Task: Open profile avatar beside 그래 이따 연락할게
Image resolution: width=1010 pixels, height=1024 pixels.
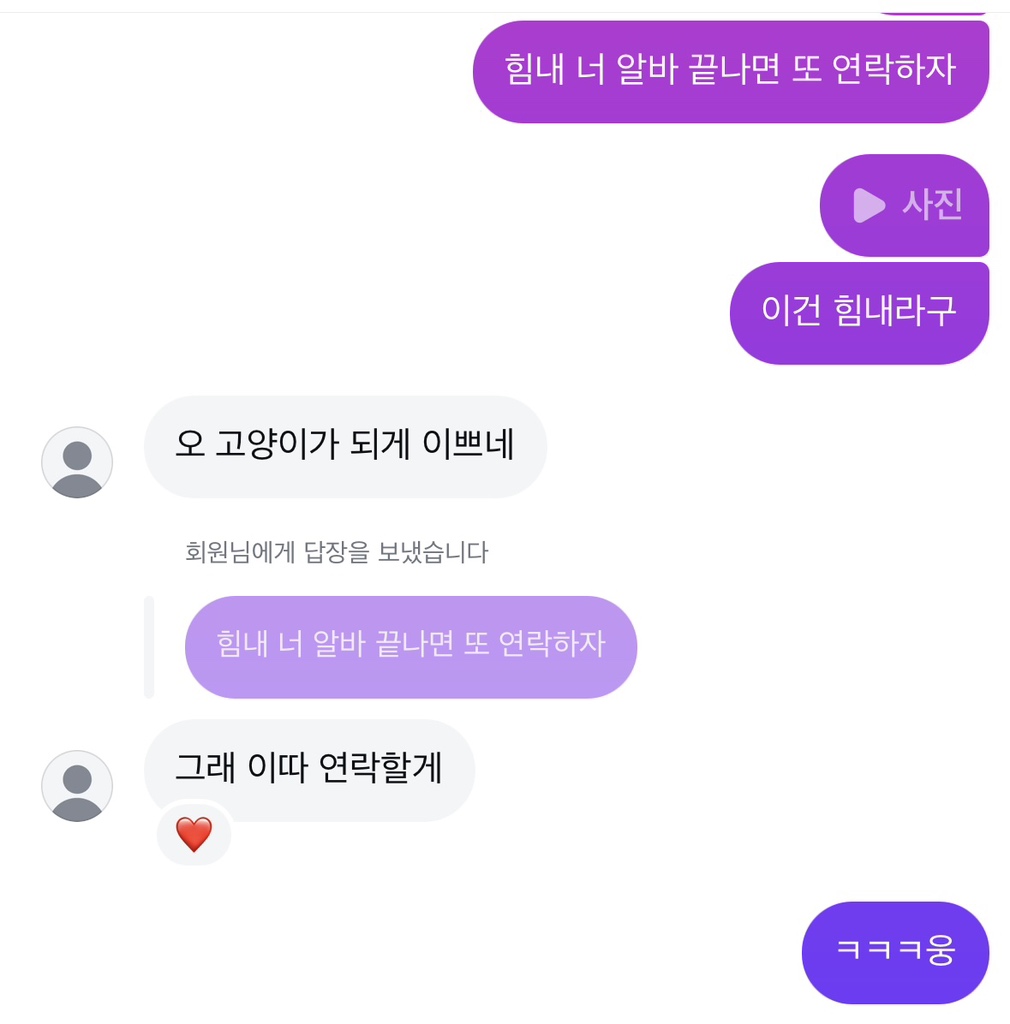Action: coord(77,786)
